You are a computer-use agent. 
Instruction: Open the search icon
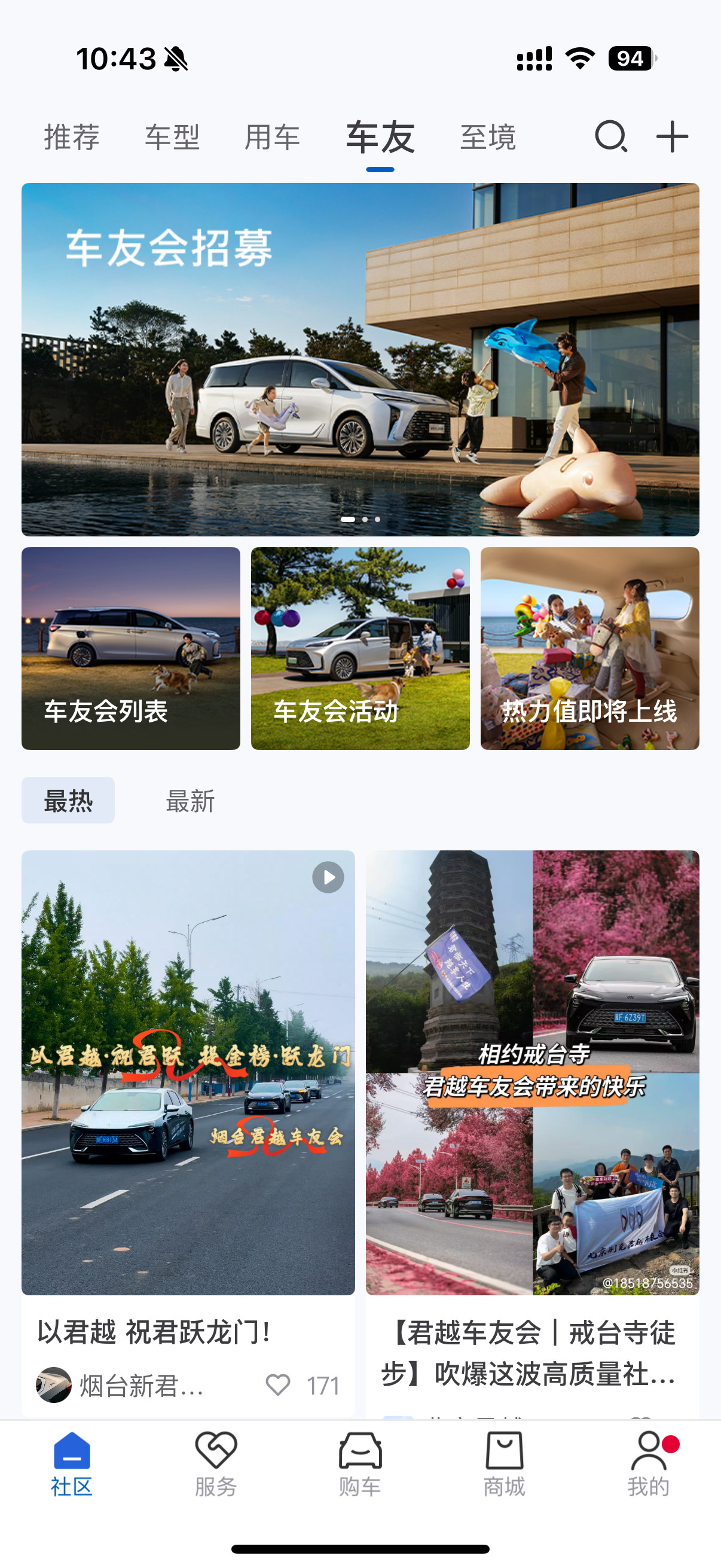point(610,136)
